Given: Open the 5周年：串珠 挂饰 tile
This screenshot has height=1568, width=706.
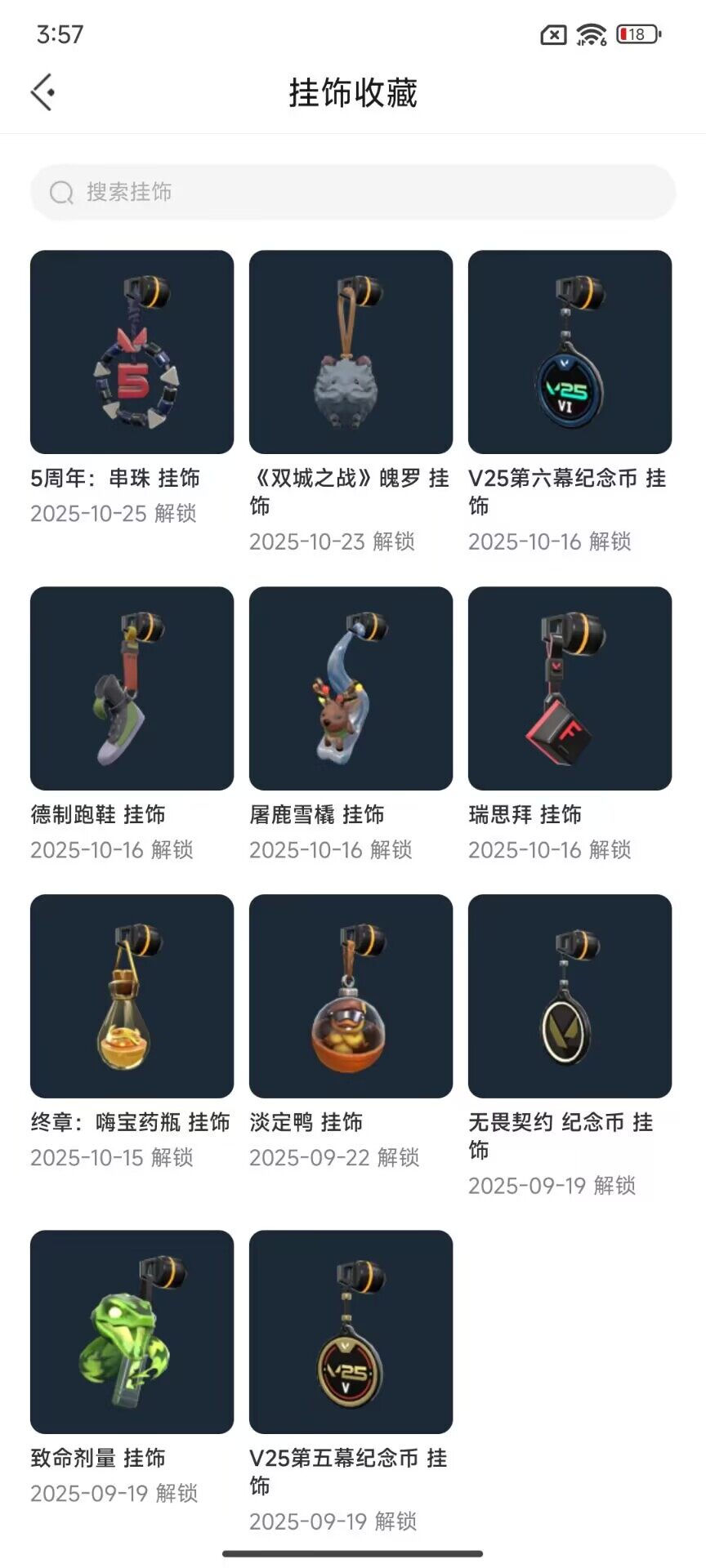Looking at the screenshot, I should point(132,352).
